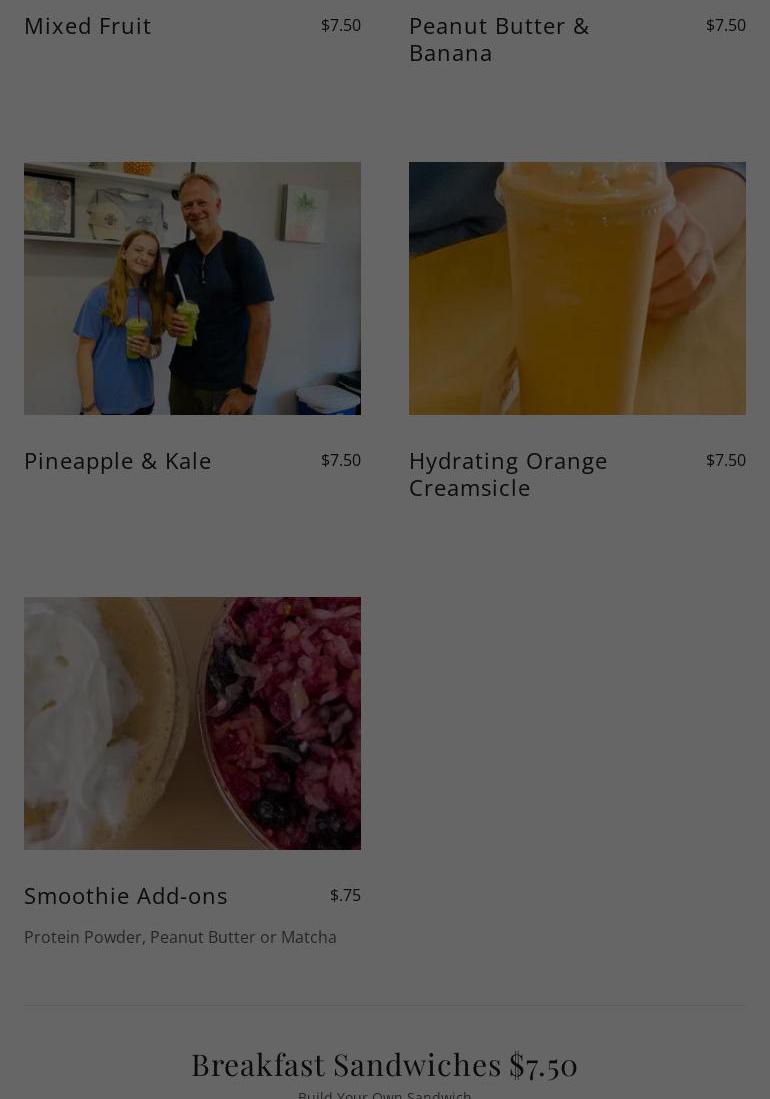Screen dimensions: 770x1099
Task: Open the Smoothie Add-ons picture
Action: 192,723
